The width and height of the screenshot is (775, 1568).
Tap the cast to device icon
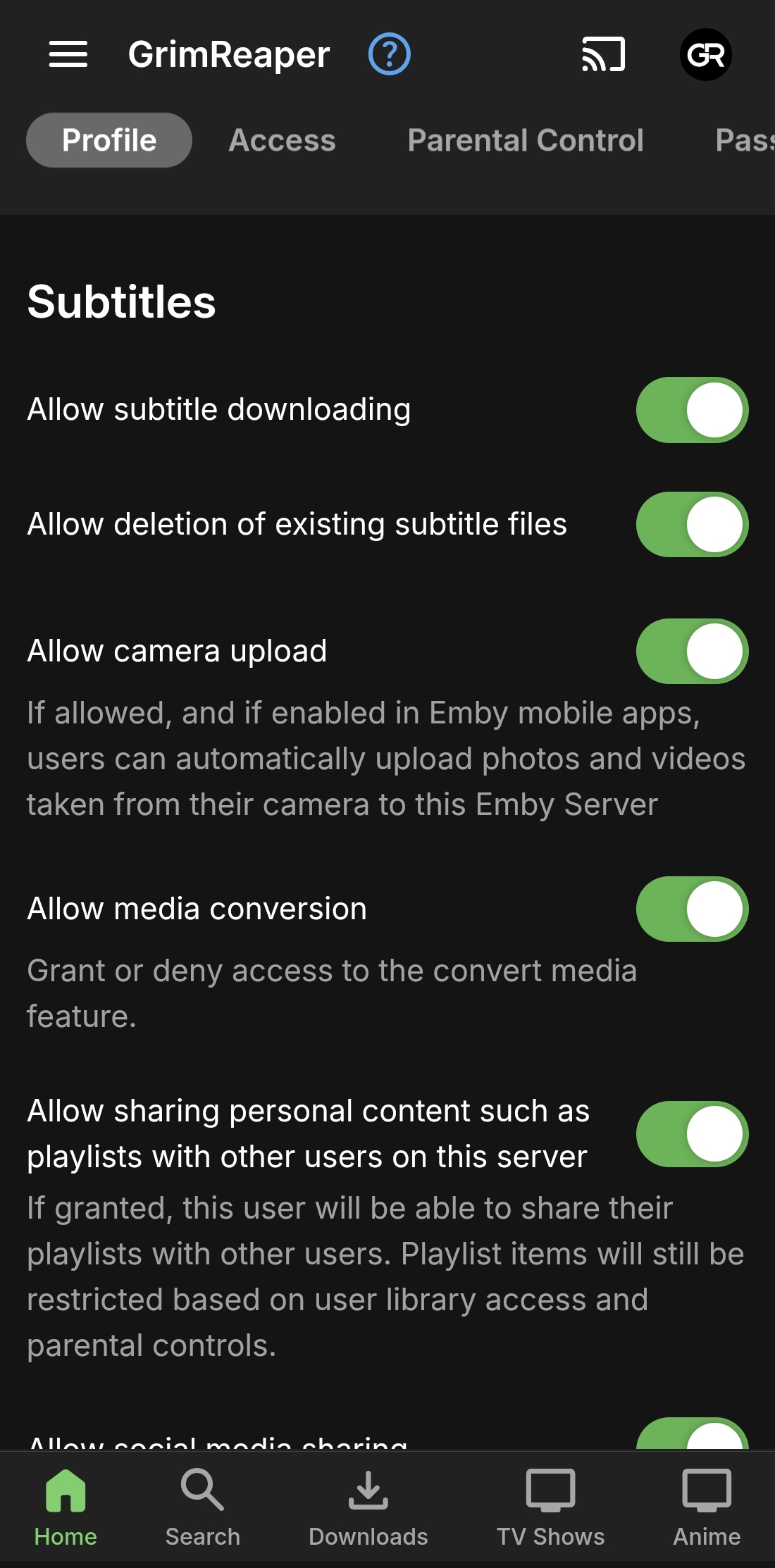point(603,54)
